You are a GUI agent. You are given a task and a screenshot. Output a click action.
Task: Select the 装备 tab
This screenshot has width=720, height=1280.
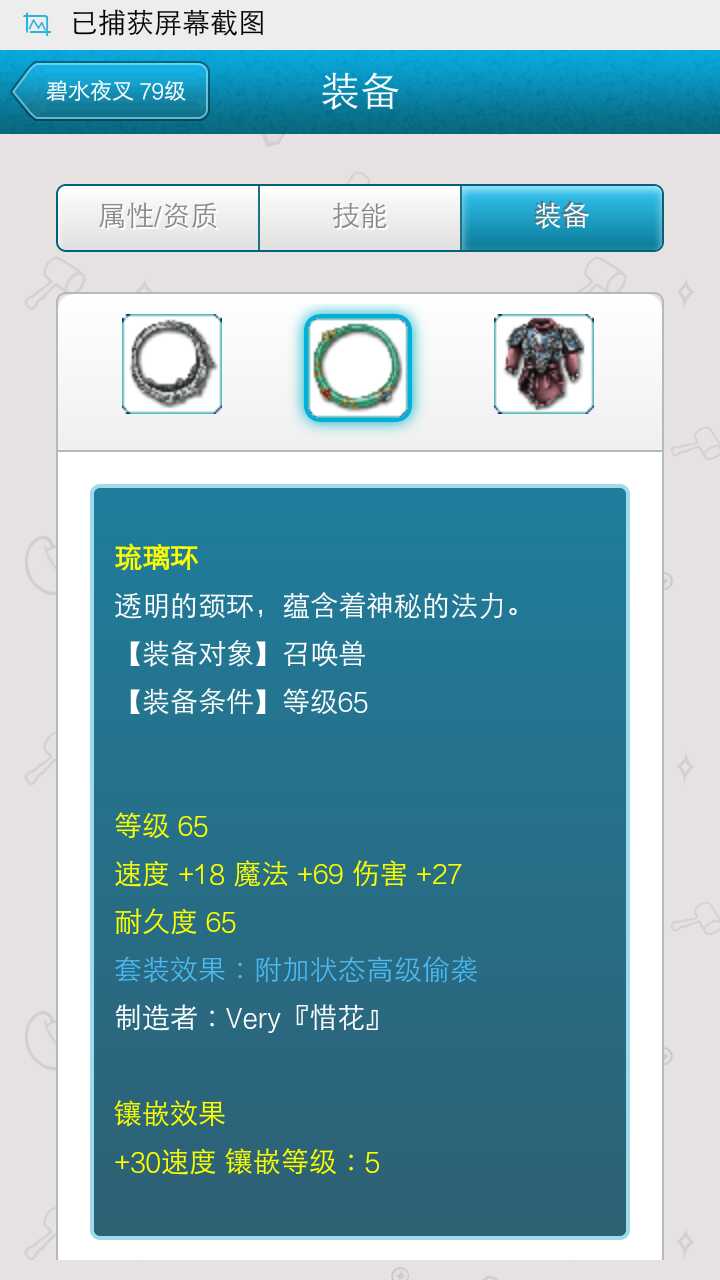point(561,217)
